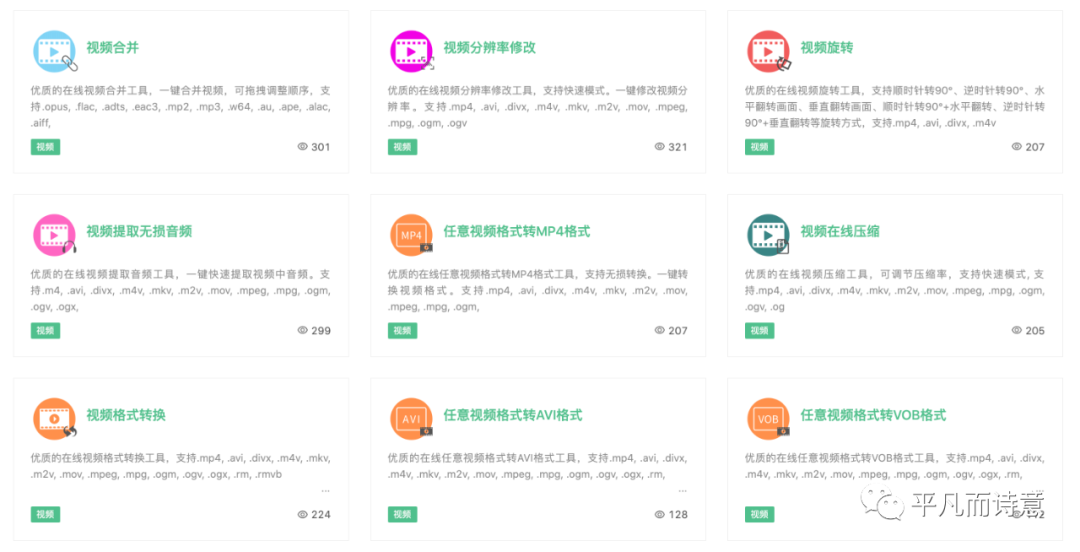Choose 任意视频格式转MP4格式 card
The image size is (1080, 552).
pos(516,232)
